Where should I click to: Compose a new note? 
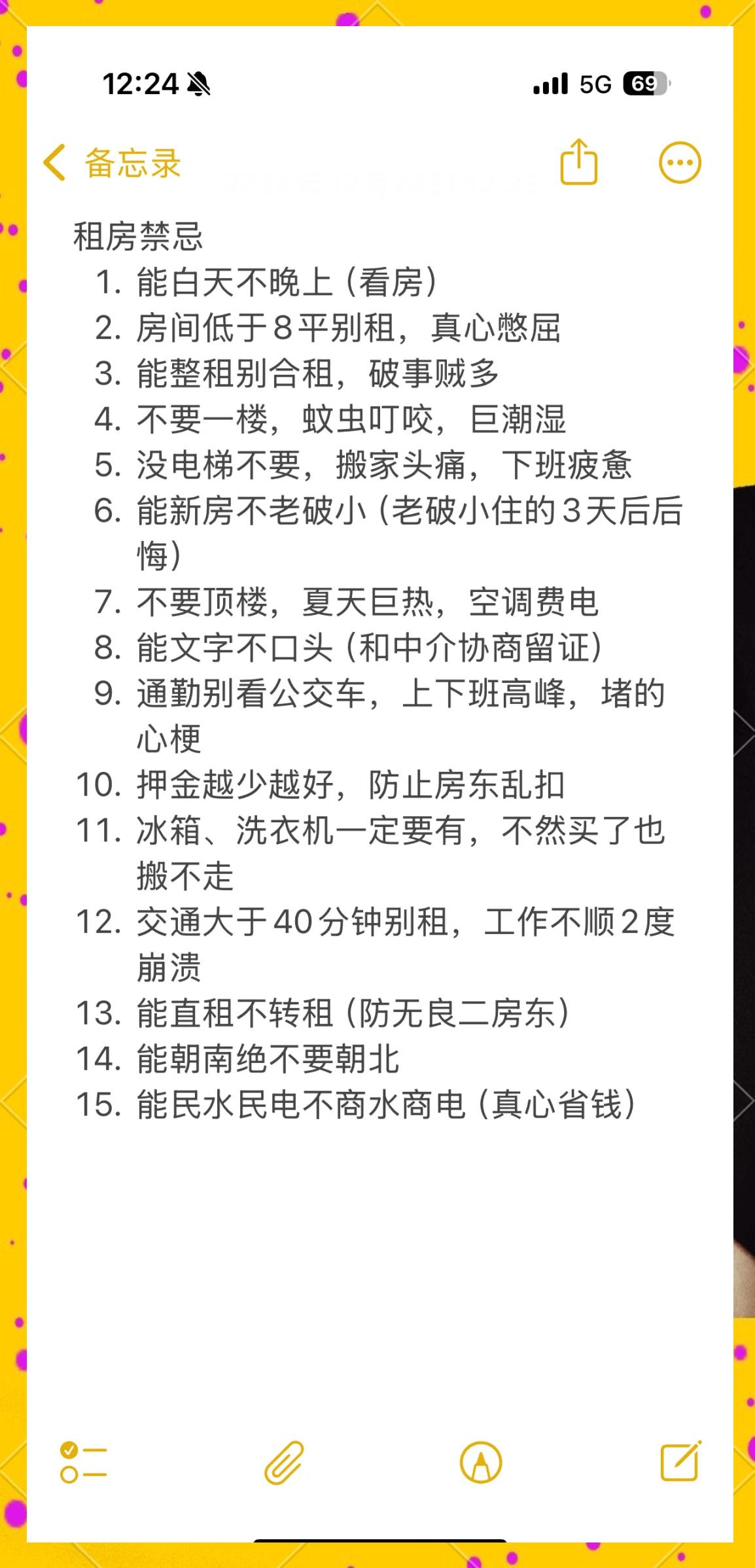point(681,1459)
